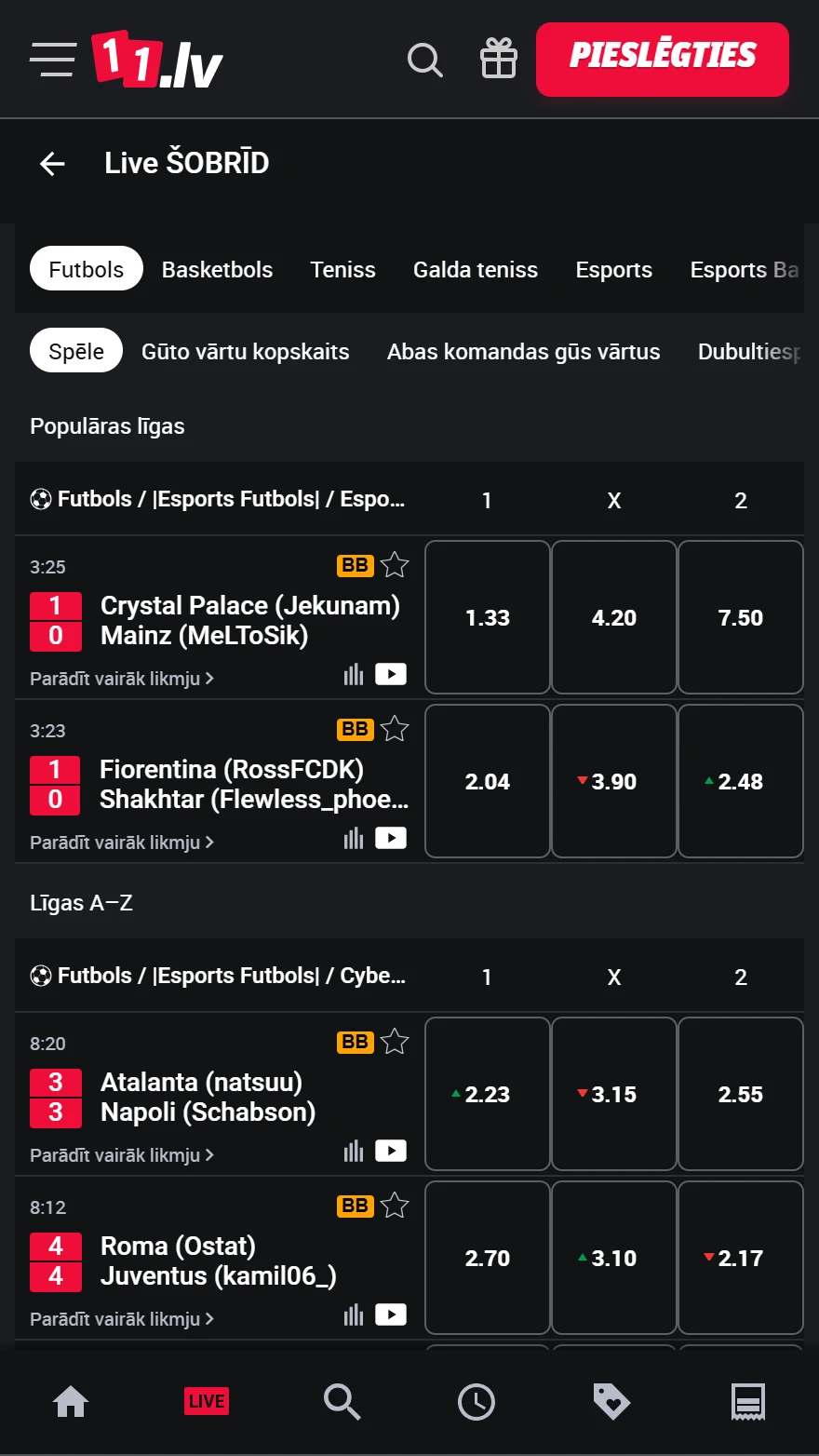Open the search magnifier in the top bar

[425, 59]
